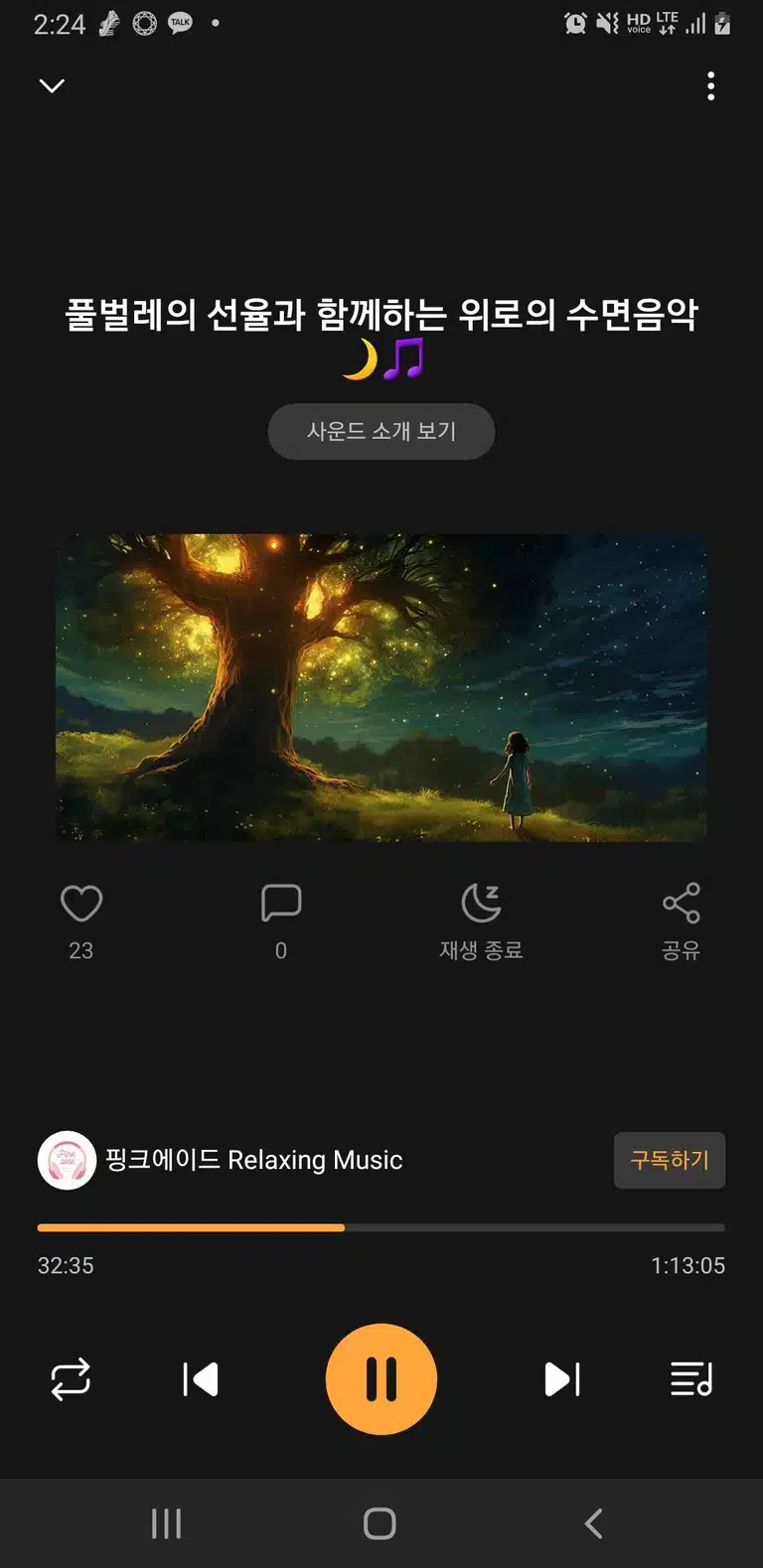Subscribe with the 구독하기 button
This screenshot has height=1568, width=763.
[x=670, y=1160]
